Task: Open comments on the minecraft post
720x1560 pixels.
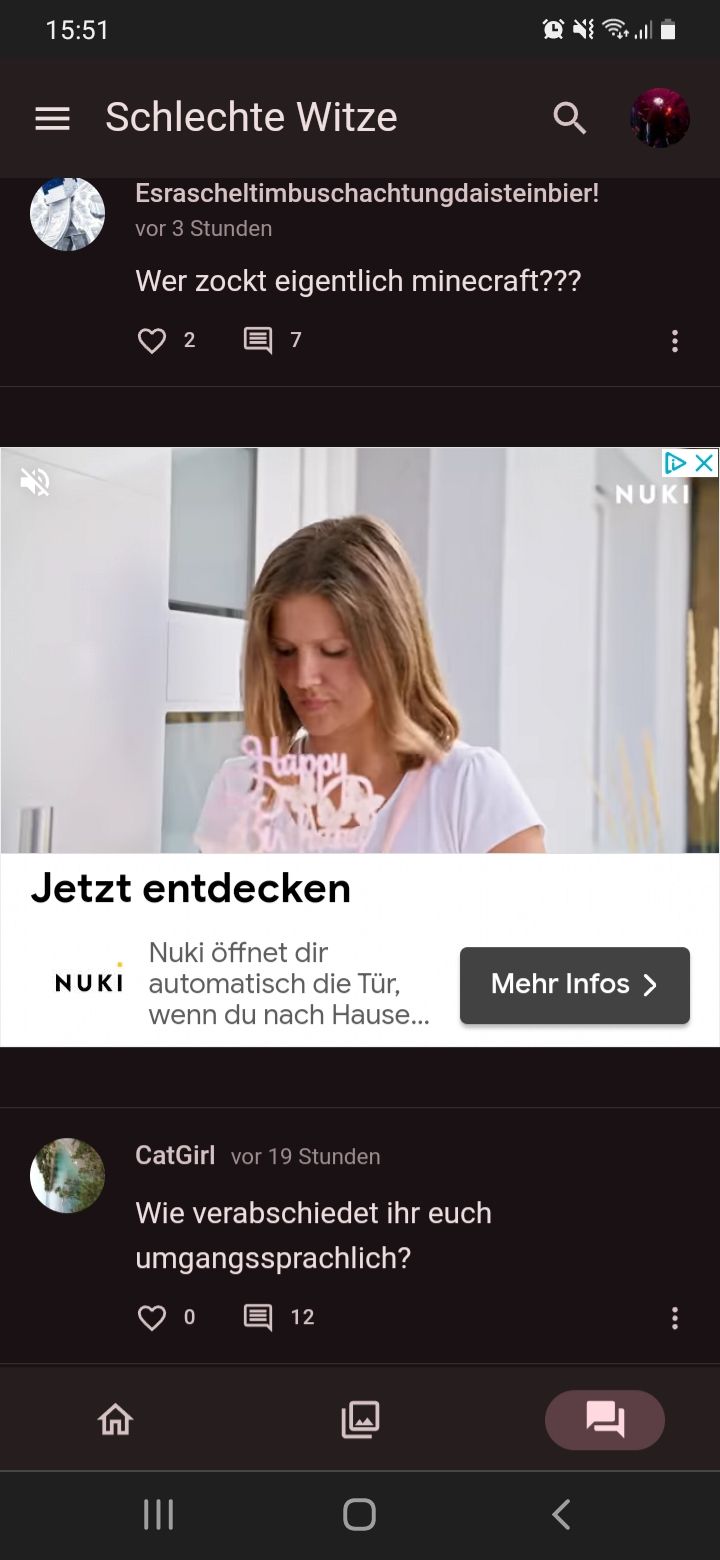Action: [258, 341]
